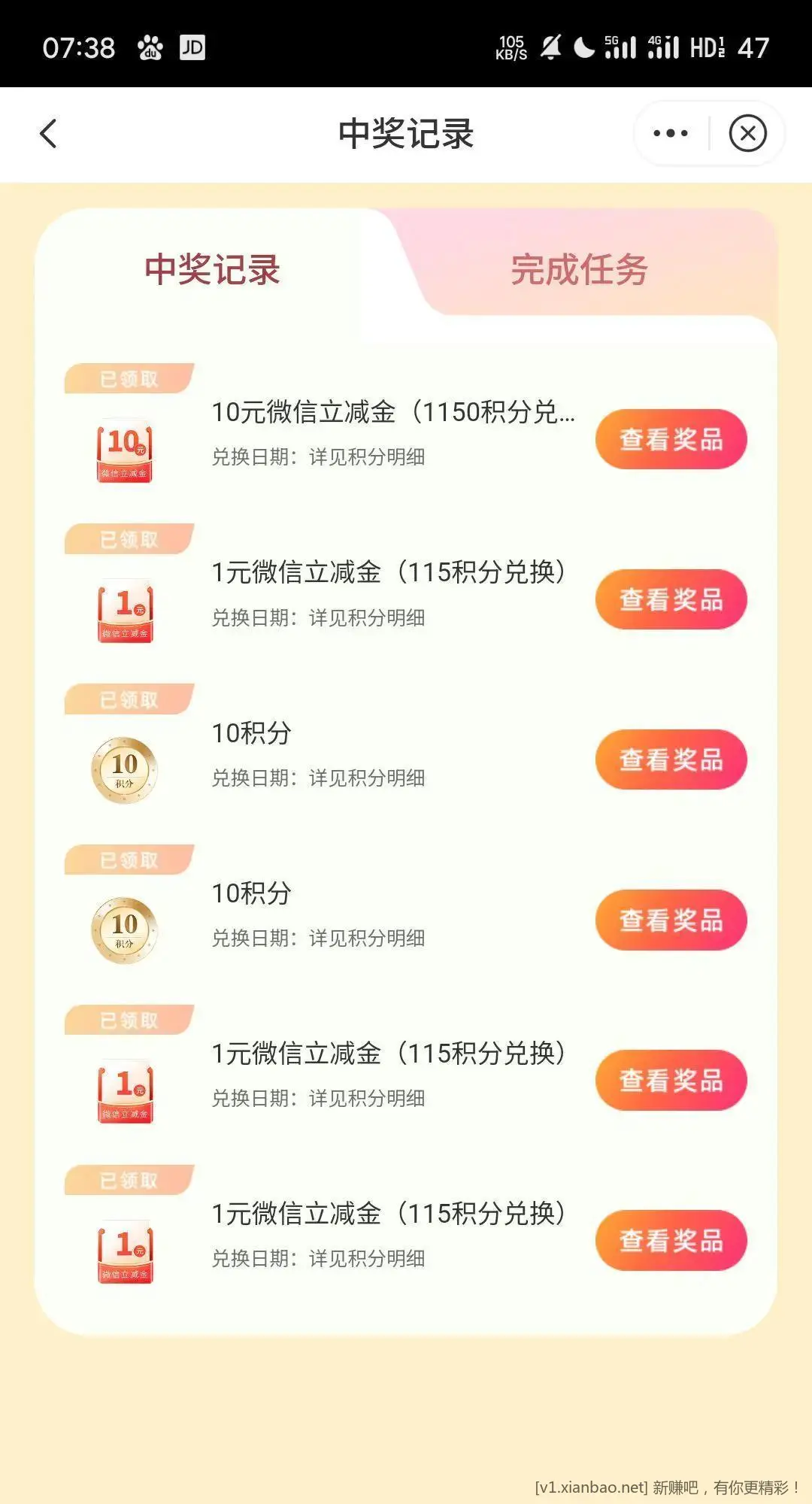The width and height of the screenshot is (812, 1504).
Task: Switch to the 完成任务 tab
Action: coord(579,269)
